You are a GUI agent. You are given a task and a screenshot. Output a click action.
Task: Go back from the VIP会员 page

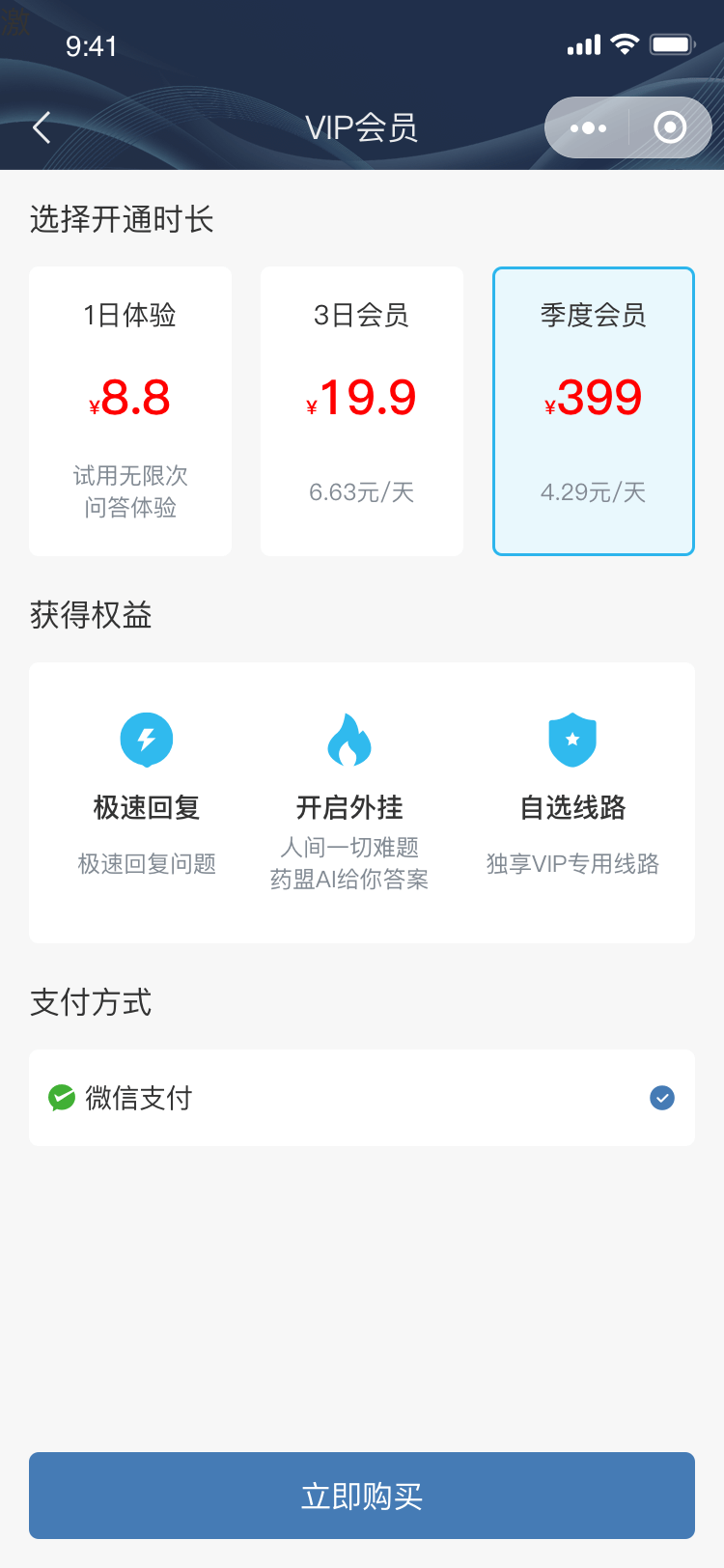point(42,127)
